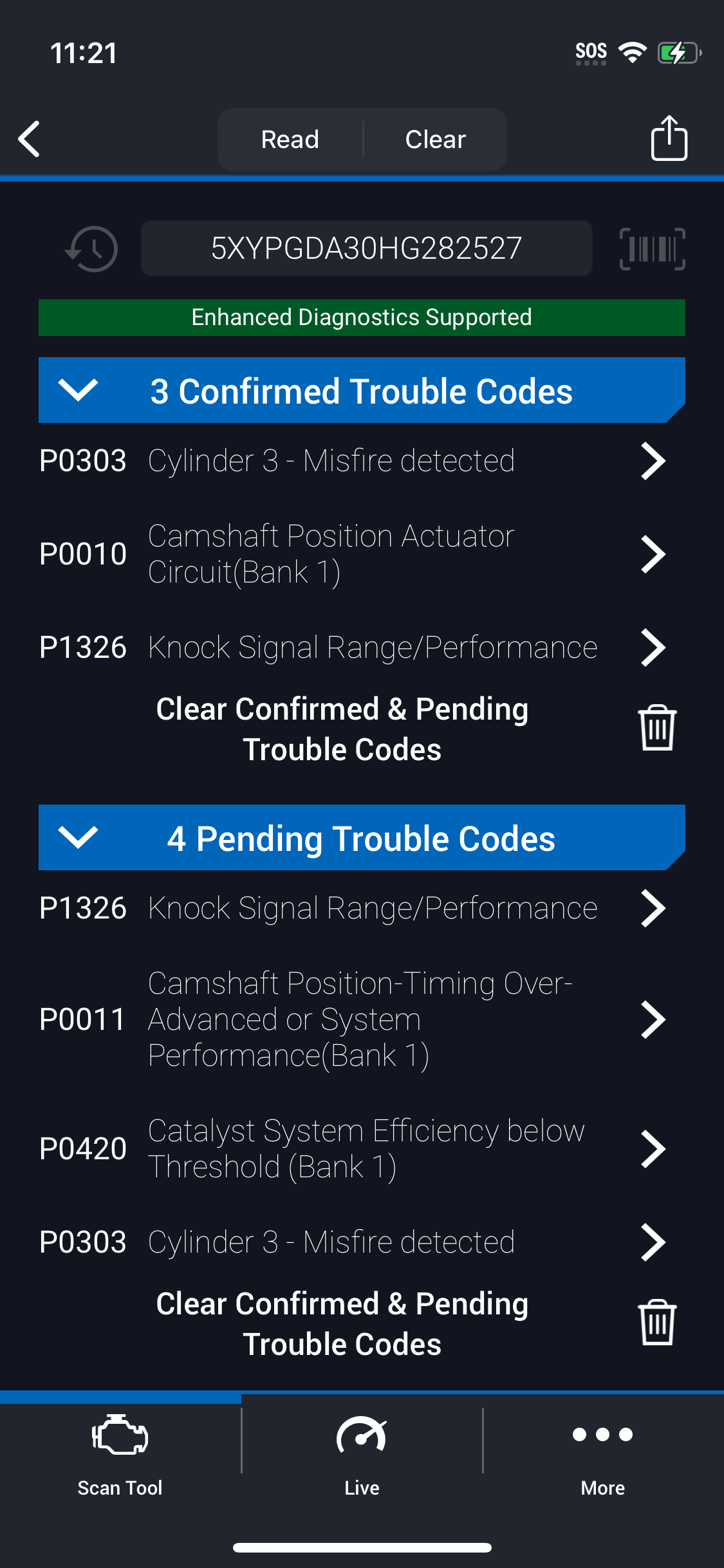
Task: Share the diagnostic report
Action: 669,138
